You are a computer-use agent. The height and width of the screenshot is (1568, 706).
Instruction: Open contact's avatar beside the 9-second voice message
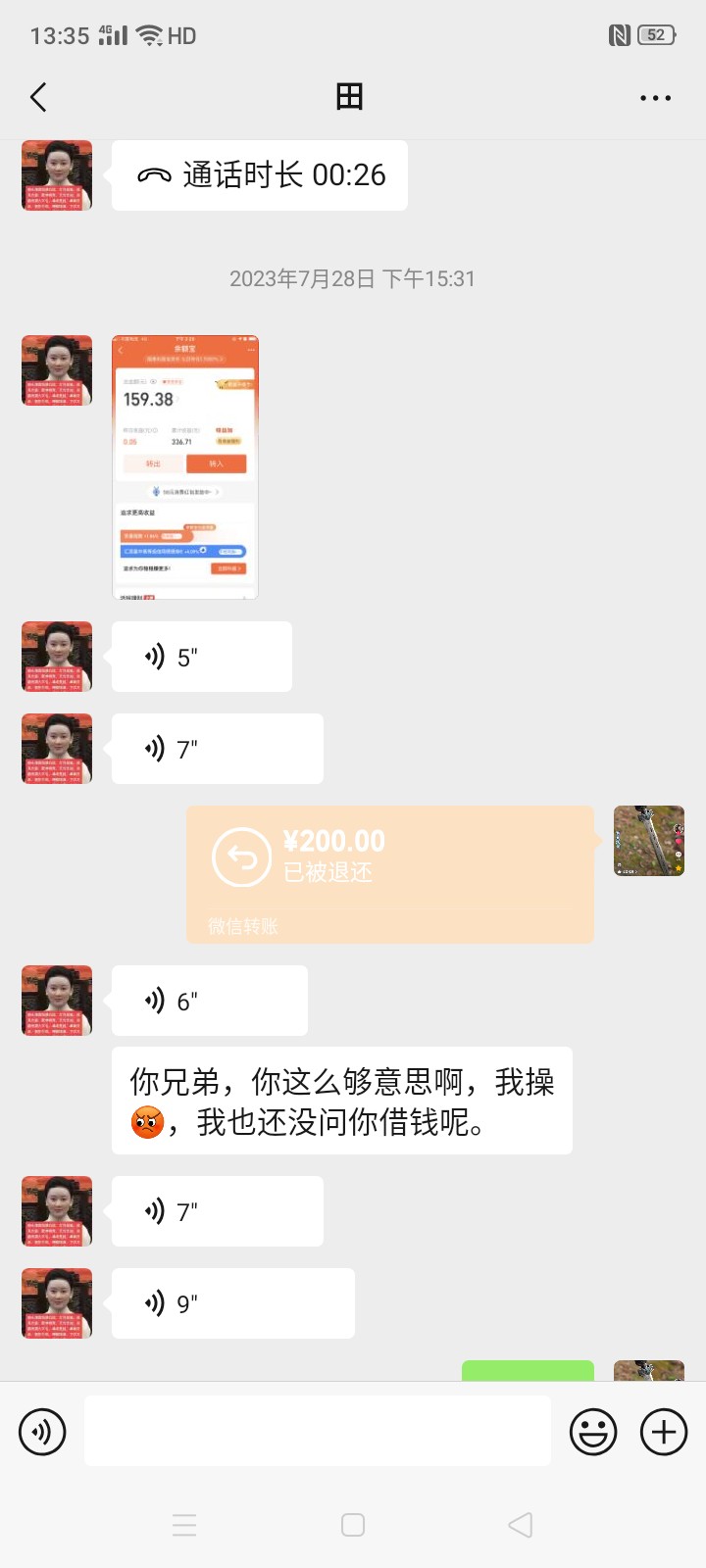coord(57,1303)
